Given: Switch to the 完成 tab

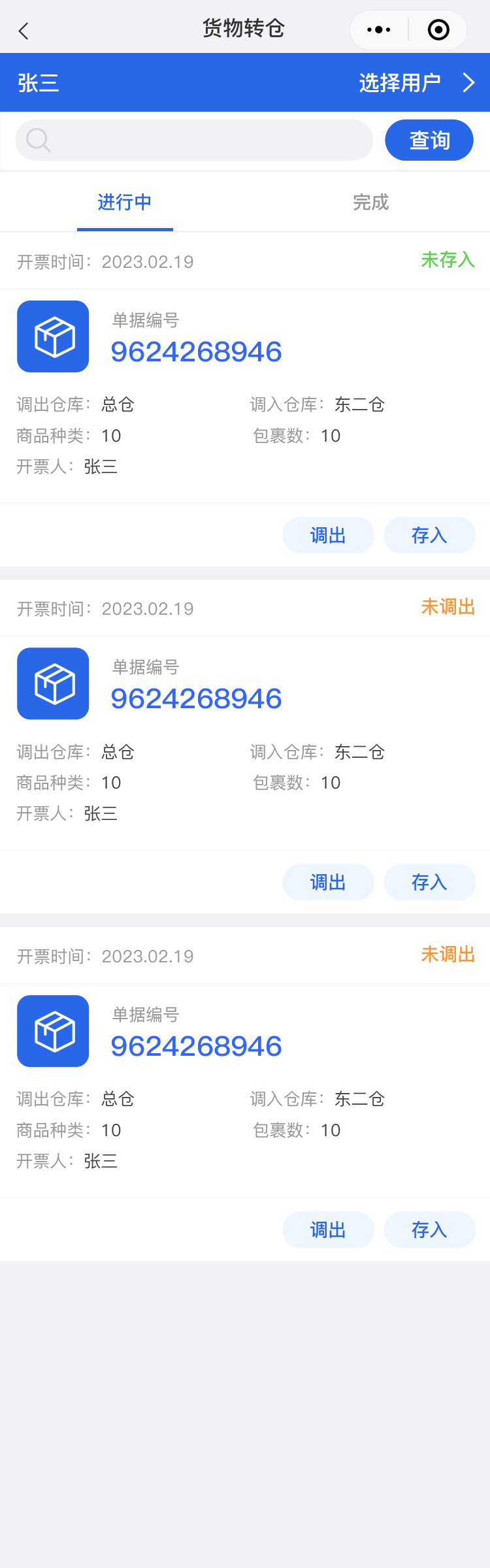Looking at the screenshot, I should (x=370, y=203).
